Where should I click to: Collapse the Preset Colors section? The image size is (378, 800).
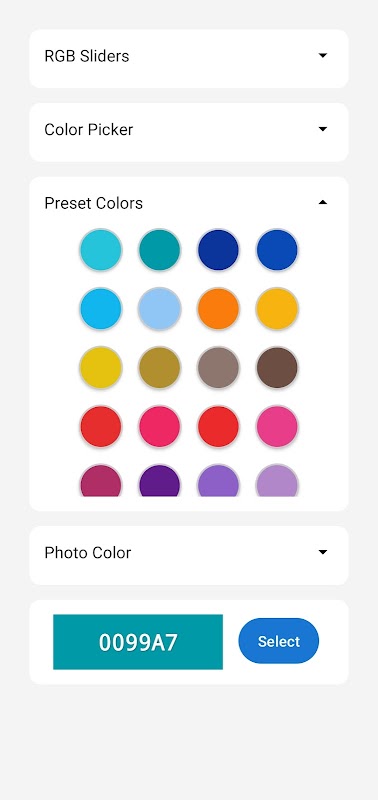coord(189,203)
